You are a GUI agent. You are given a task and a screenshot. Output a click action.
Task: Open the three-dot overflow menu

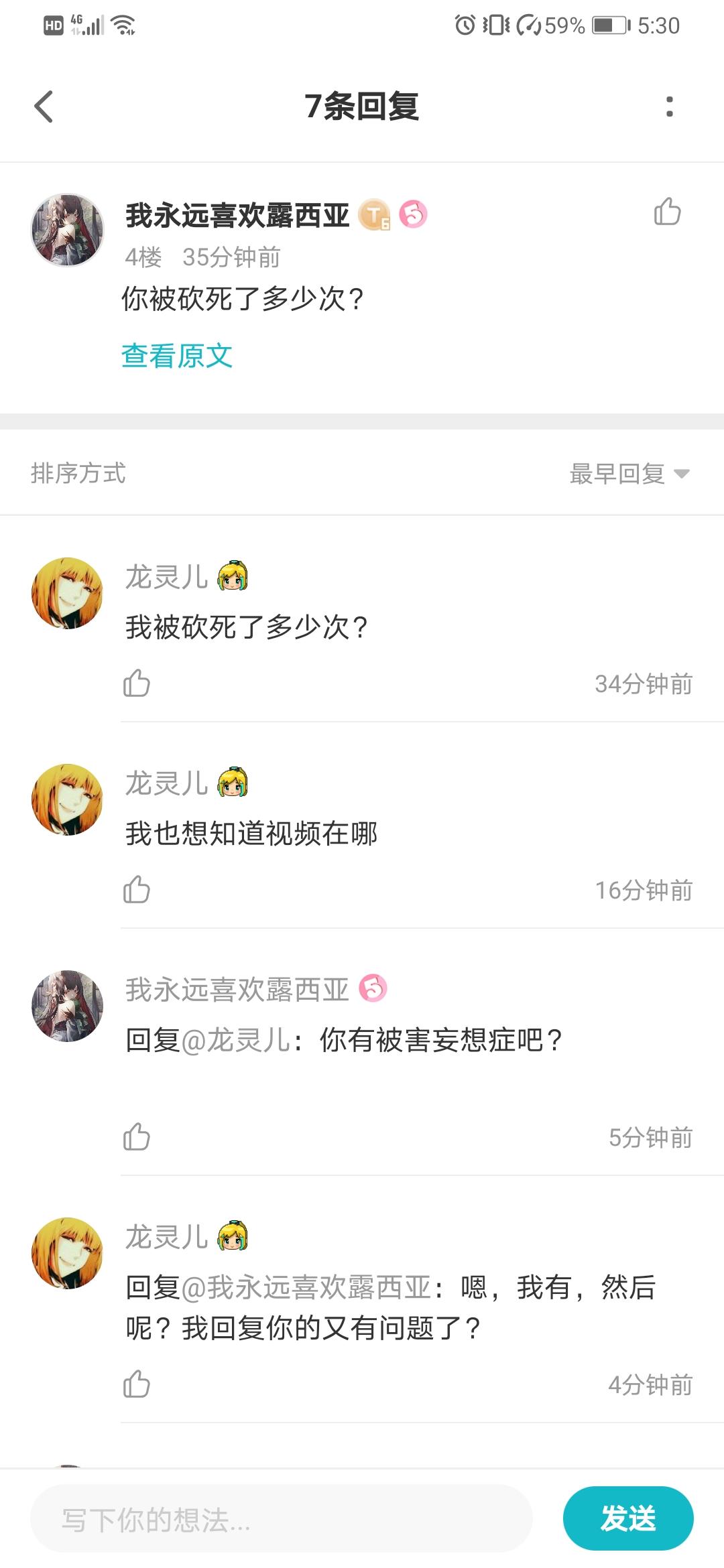[669, 107]
